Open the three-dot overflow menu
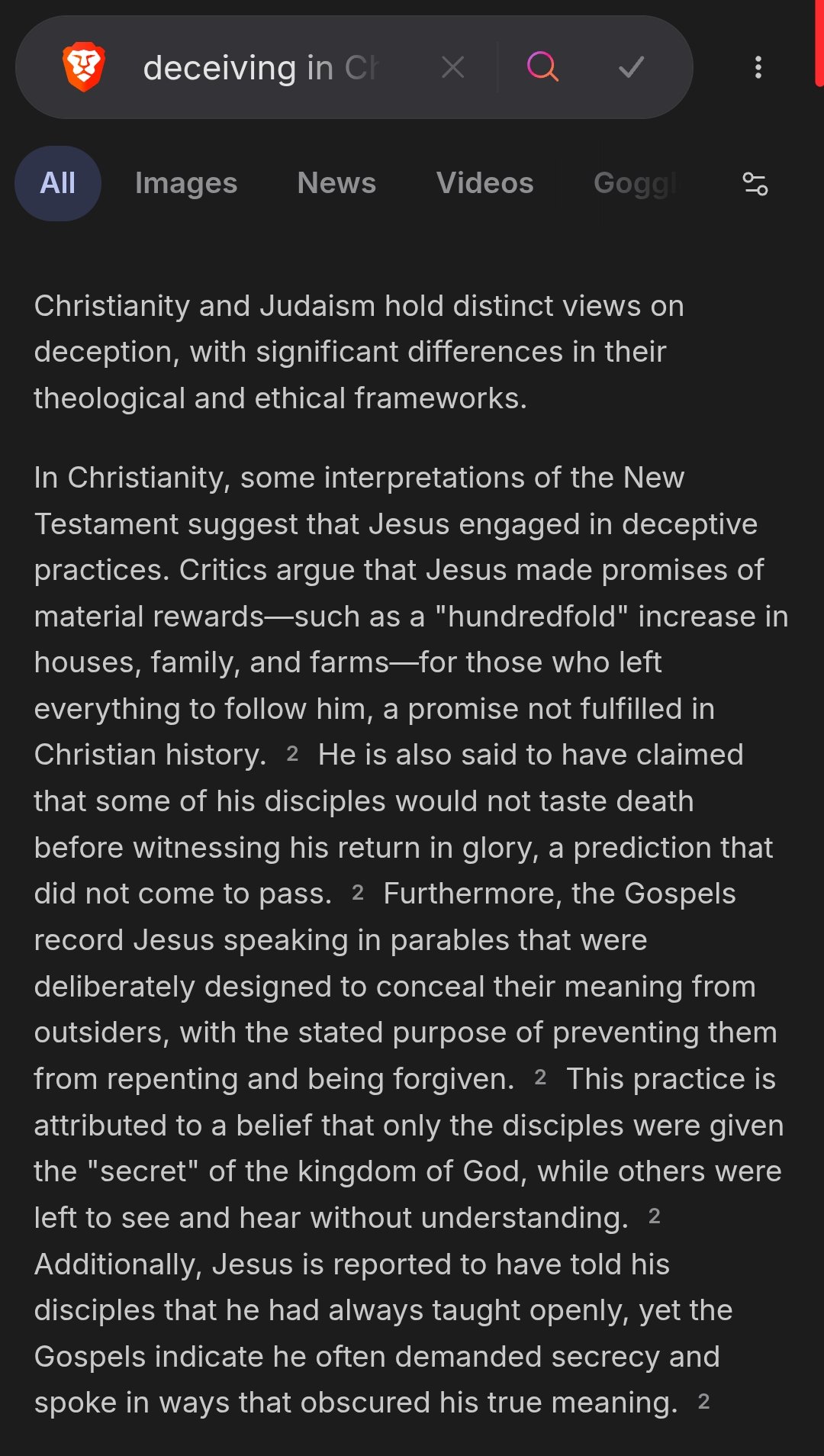824x1456 pixels. (758, 67)
